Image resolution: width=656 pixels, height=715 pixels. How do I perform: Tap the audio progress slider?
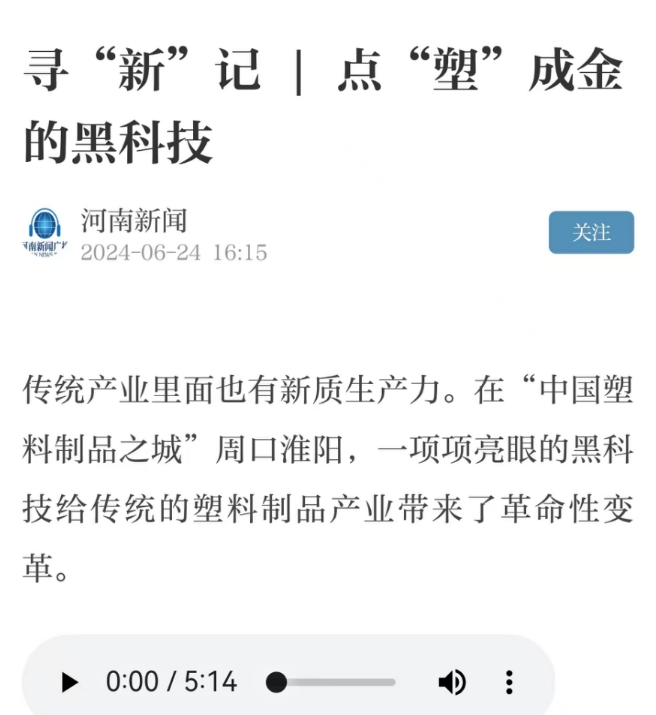pyautogui.click(x=335, y=683)
